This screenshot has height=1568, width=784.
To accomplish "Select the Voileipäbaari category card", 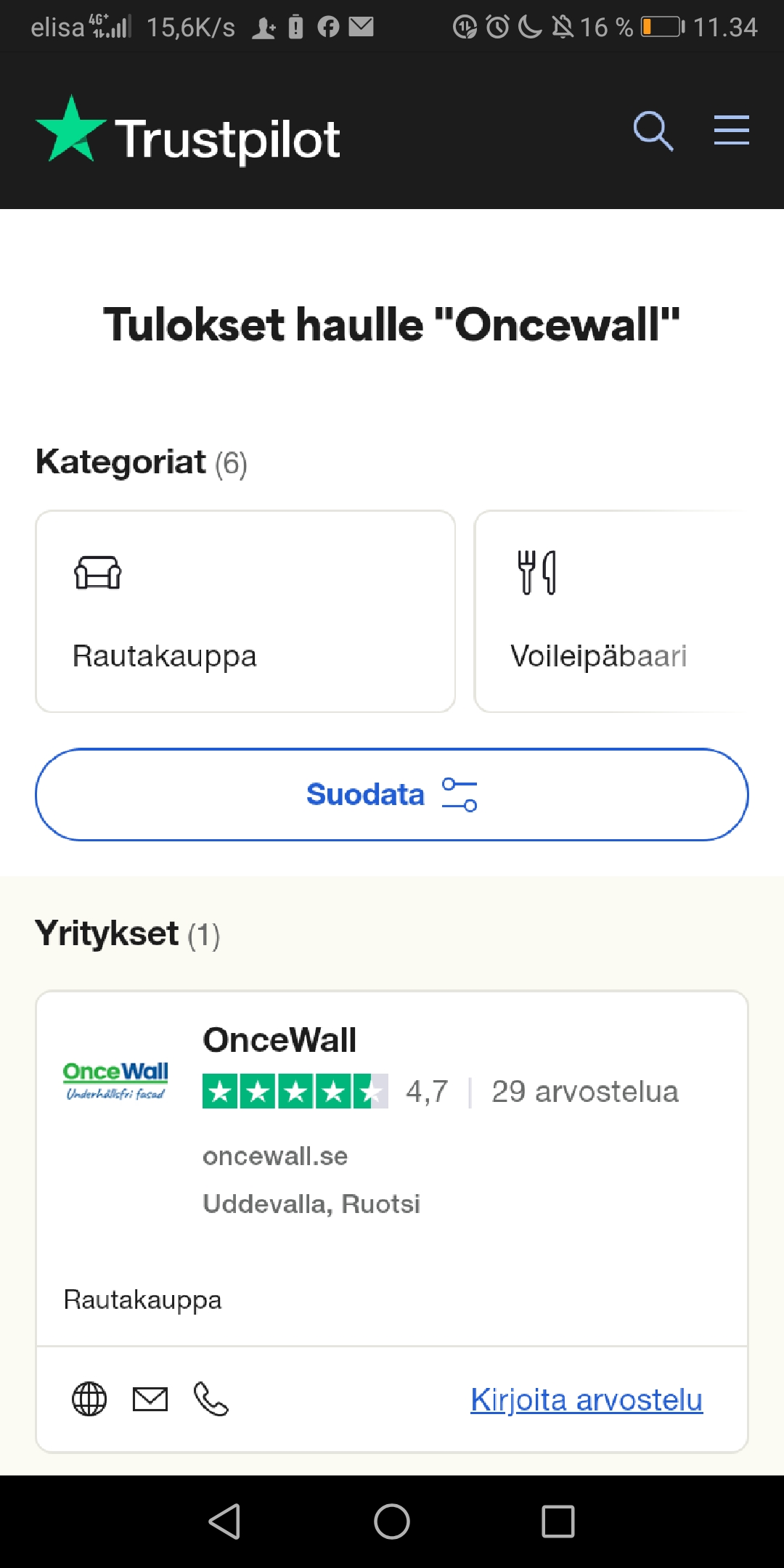I will pos(610,611).
